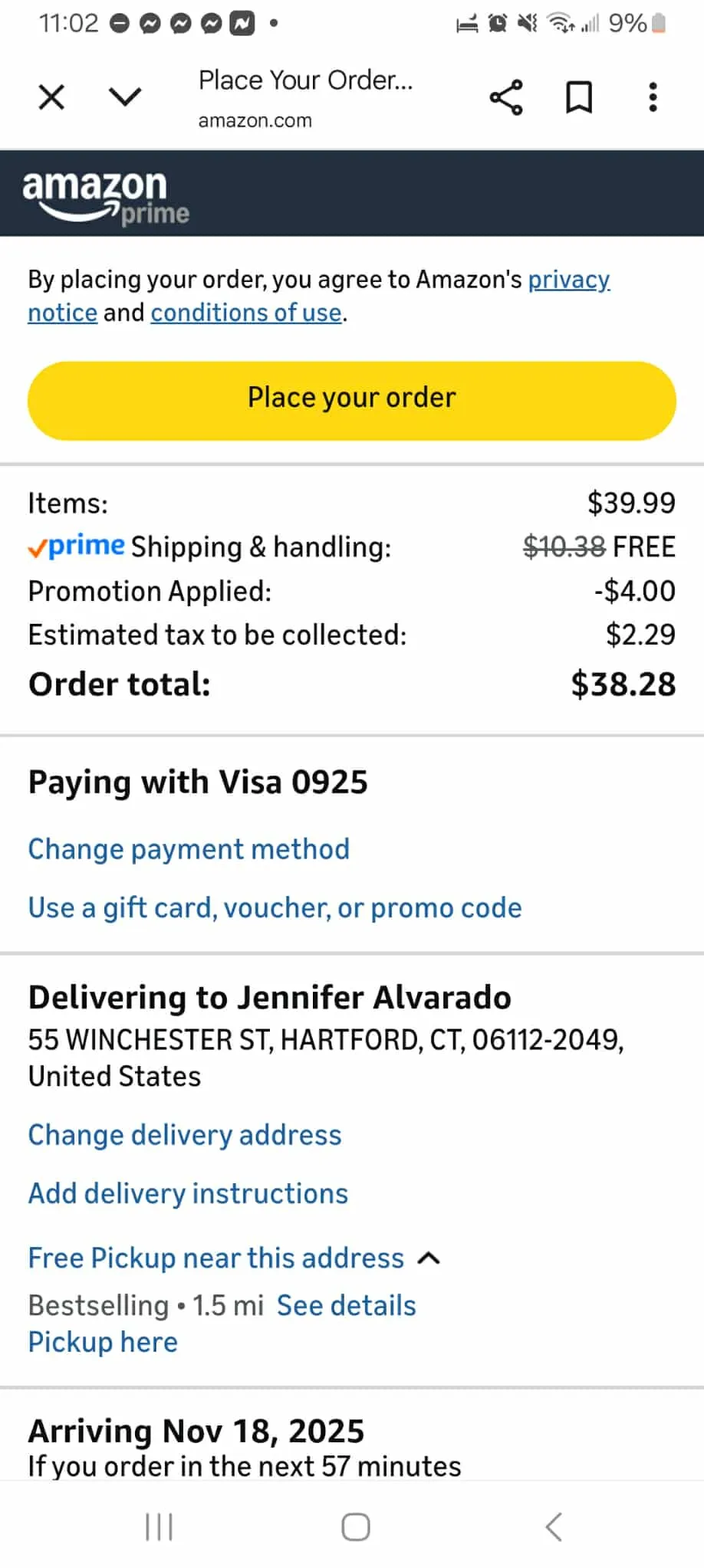Add delivery instructions
Viewport: 704px width, 1568px height.
[x=188, y=1193]
